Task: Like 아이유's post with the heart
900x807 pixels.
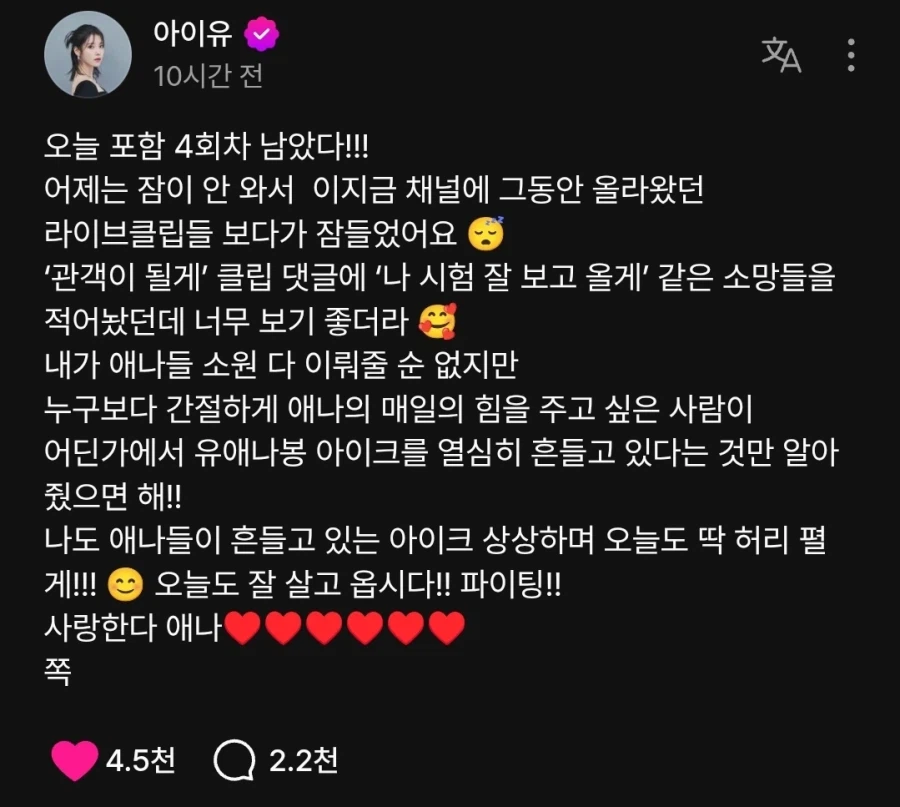Action: (73, 761)
